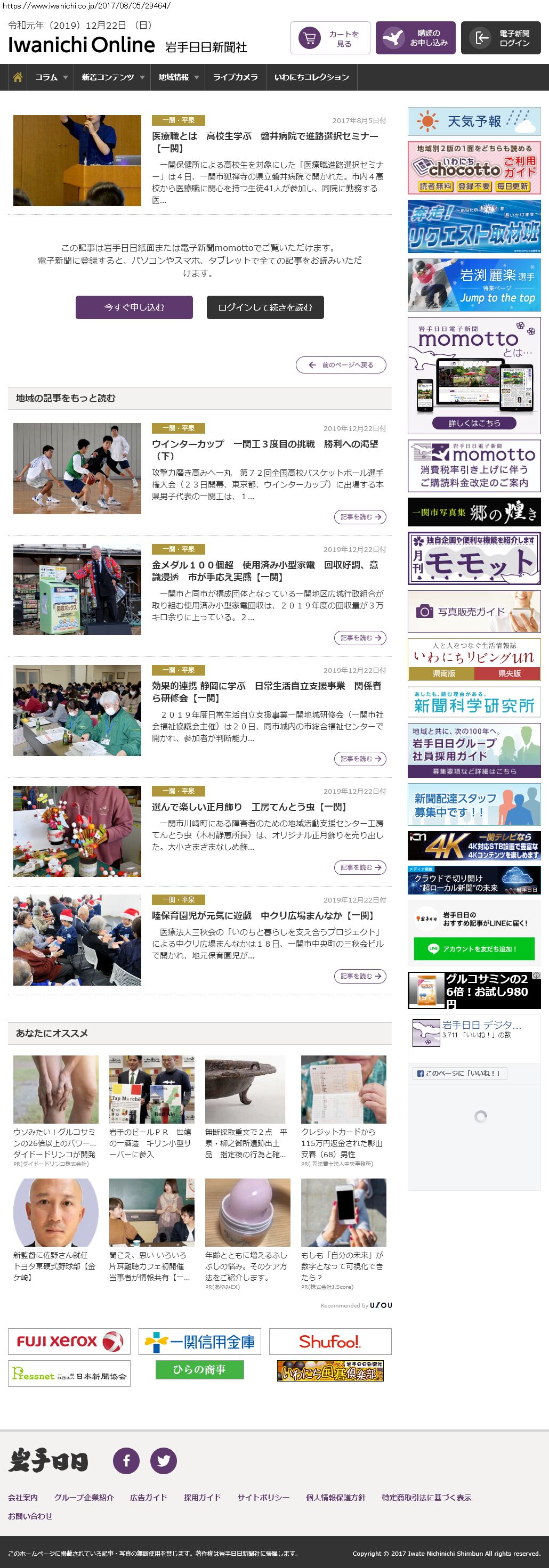Open ライブカメラ in the nav bar
549x1568 pixels.
(x=235, y=77)
